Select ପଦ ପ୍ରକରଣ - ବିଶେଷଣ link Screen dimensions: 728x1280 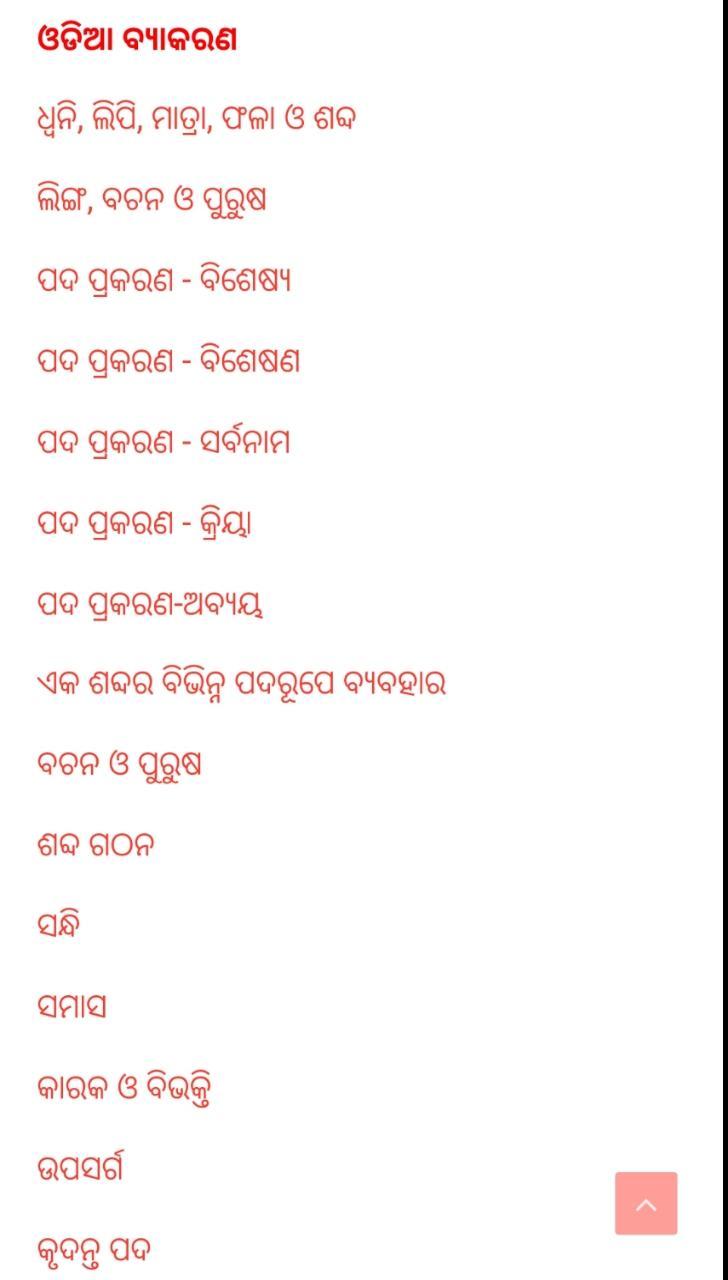click(x=168, y=361)
